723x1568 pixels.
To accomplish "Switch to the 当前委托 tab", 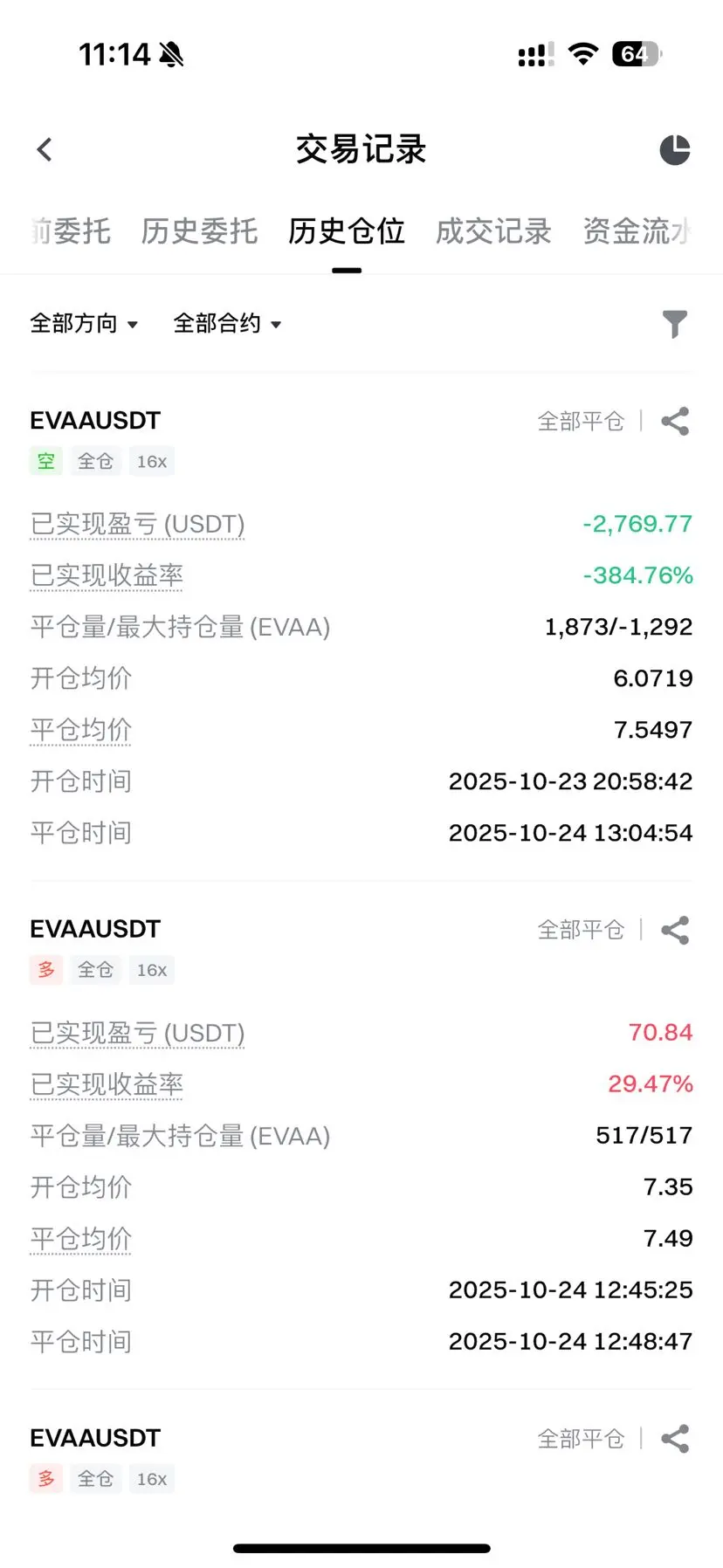I will coord(70,231).
